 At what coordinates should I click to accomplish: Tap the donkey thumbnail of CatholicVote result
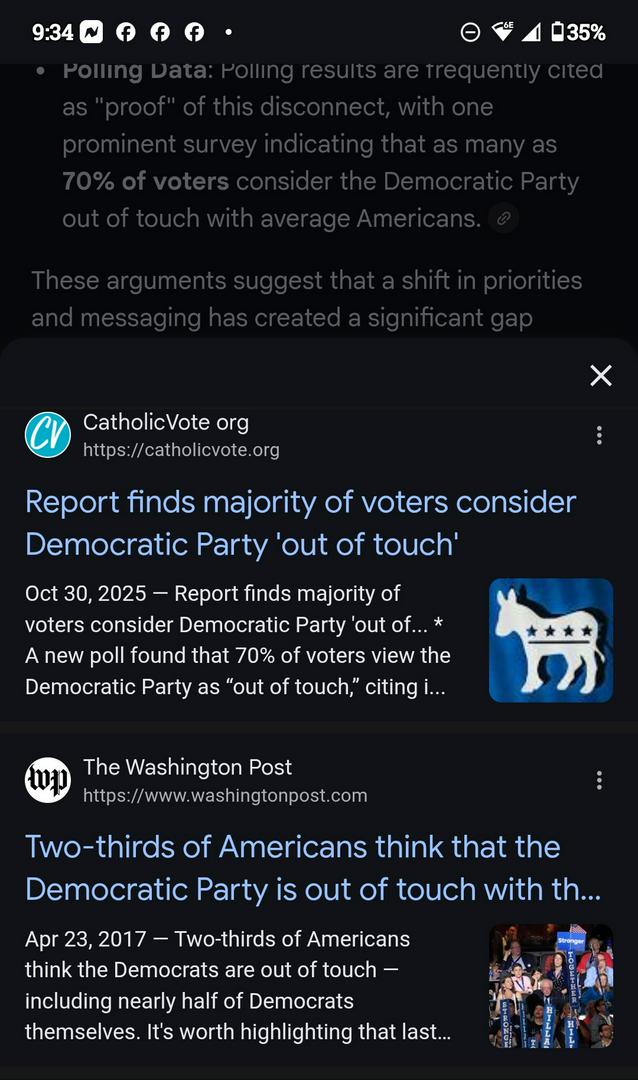(550, 640)
